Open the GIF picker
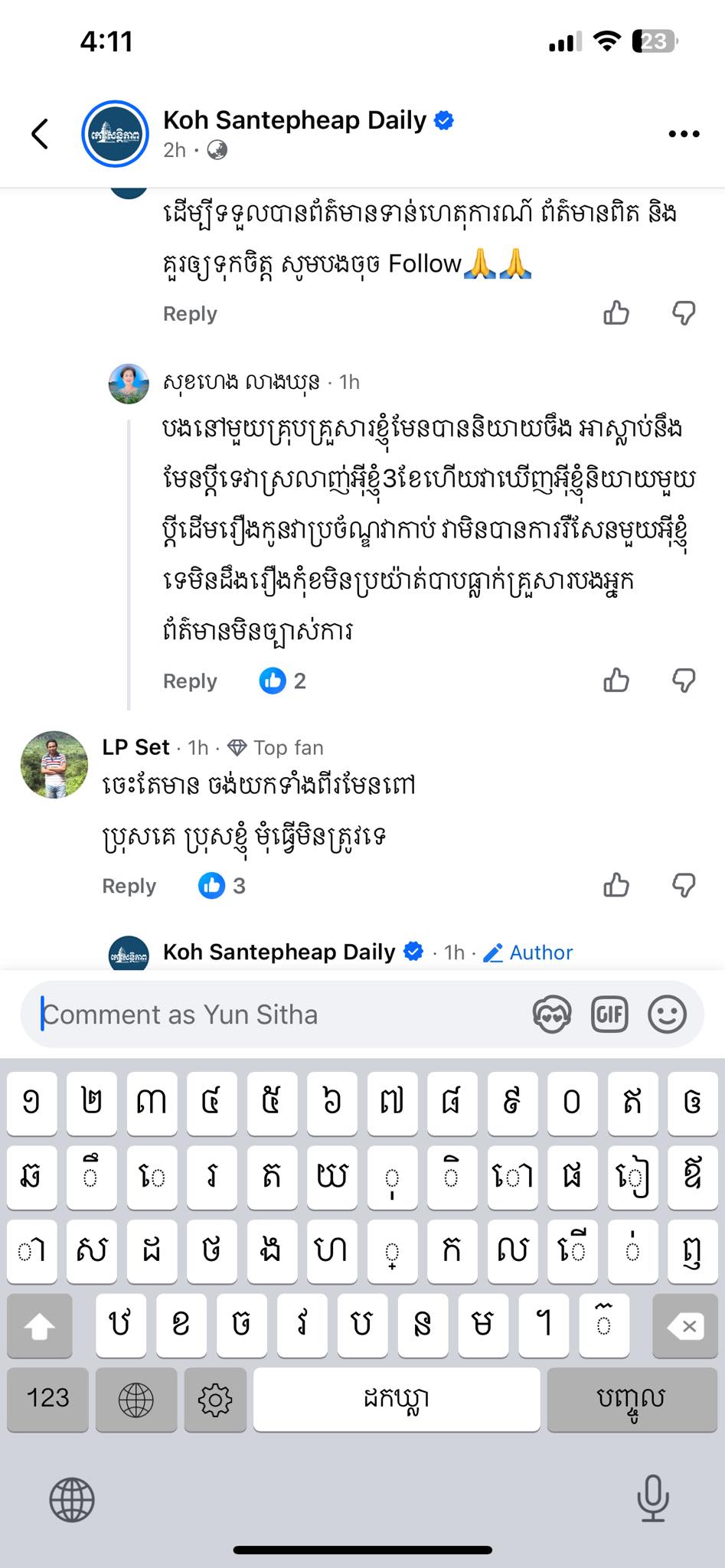Image resolution: width=725 pixels, height=1568 pixels. [x=609, y=1015]
